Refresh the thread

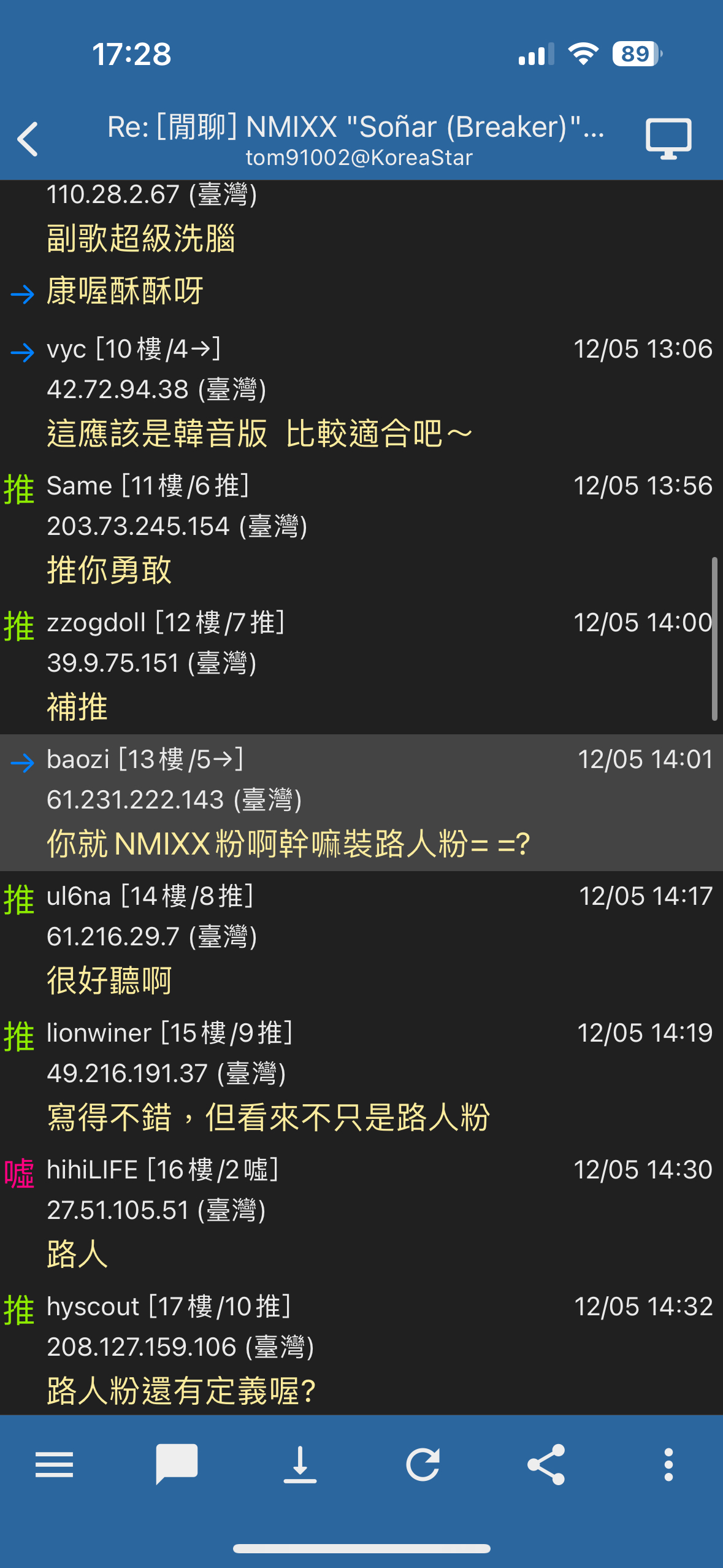423,1465
